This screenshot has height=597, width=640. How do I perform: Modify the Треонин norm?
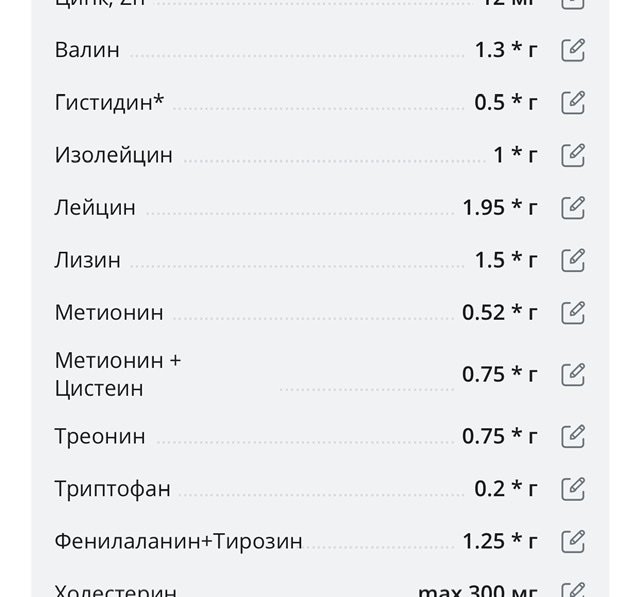coord(572,436)
